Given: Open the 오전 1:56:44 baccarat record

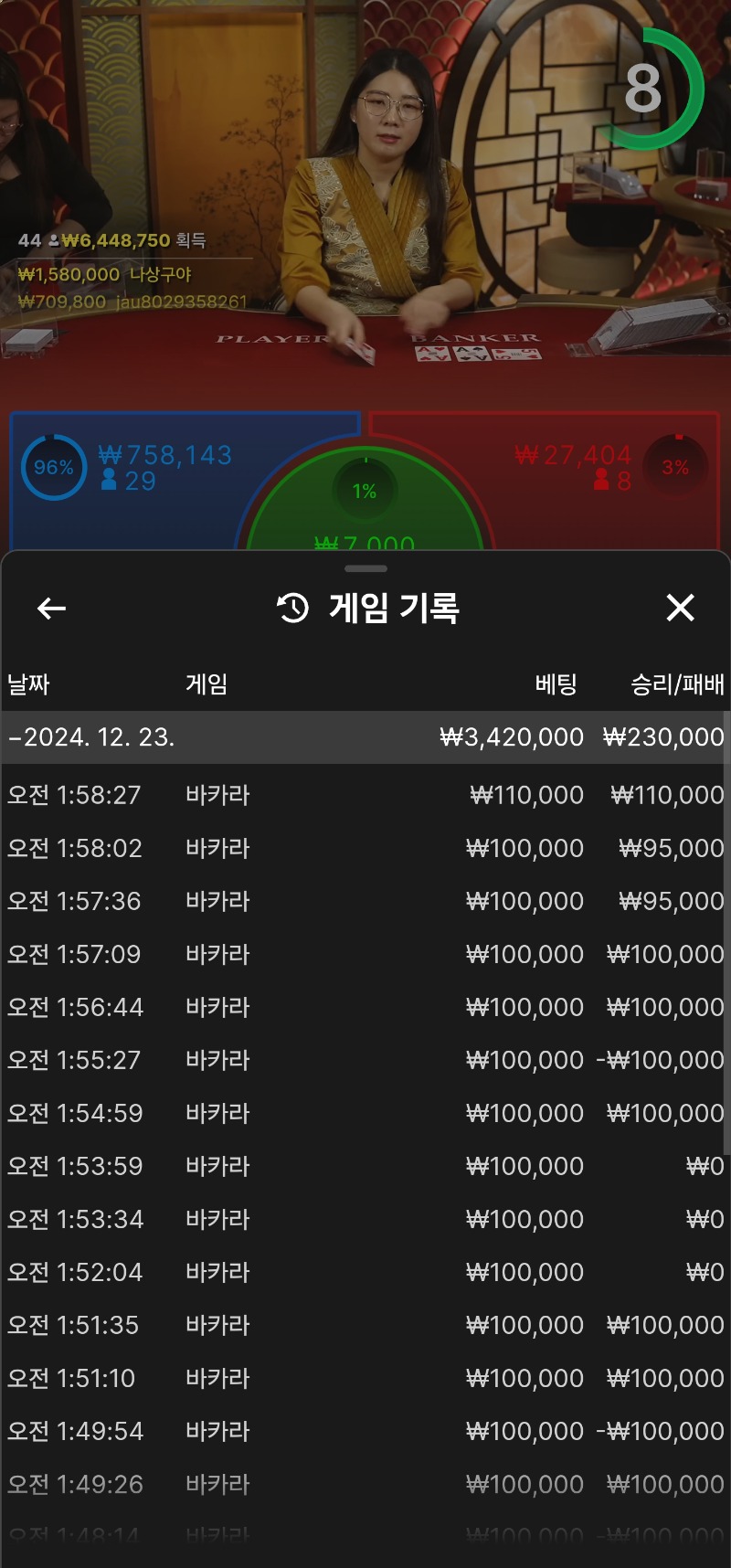Looking at the screenshot, I should pos(365,1007).
